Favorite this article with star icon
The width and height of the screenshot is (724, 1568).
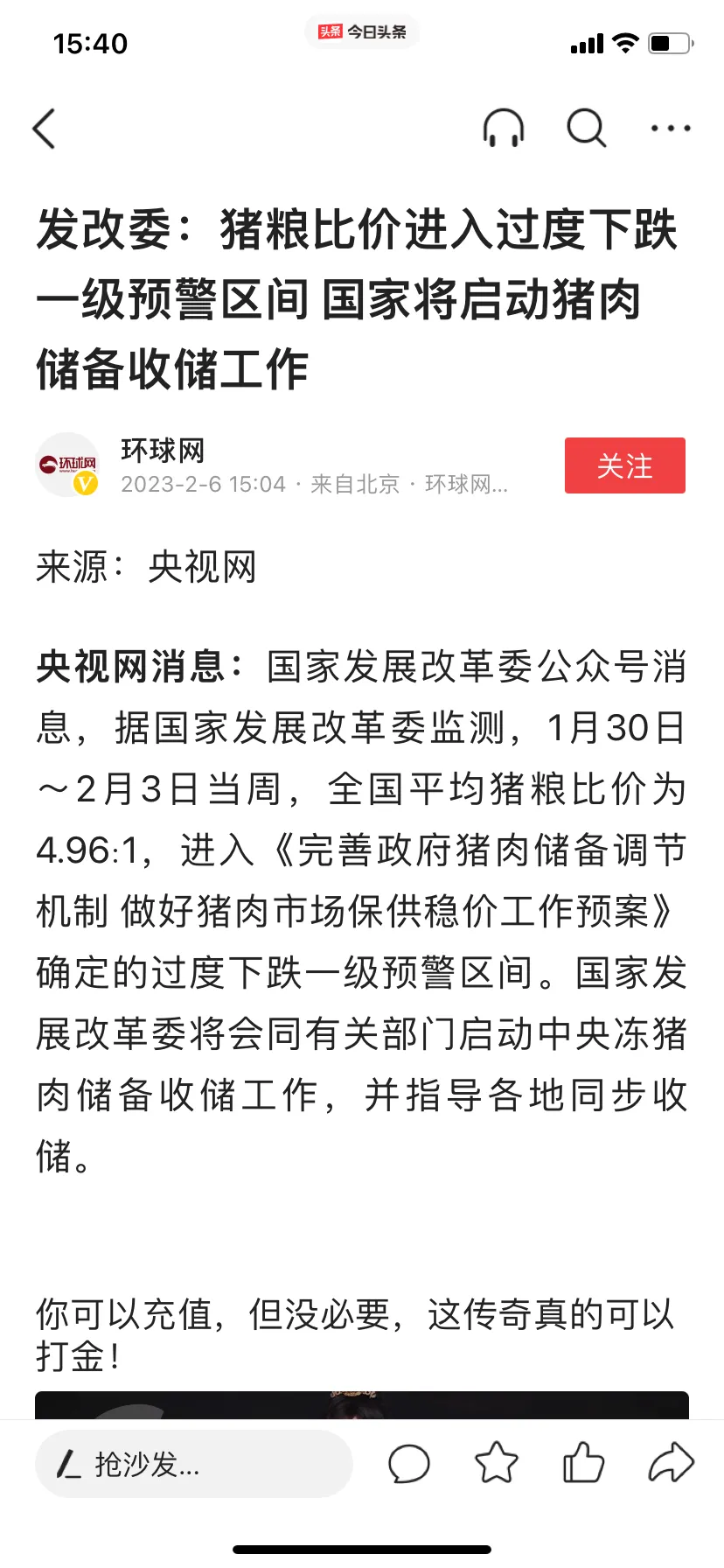[497, 1462]
